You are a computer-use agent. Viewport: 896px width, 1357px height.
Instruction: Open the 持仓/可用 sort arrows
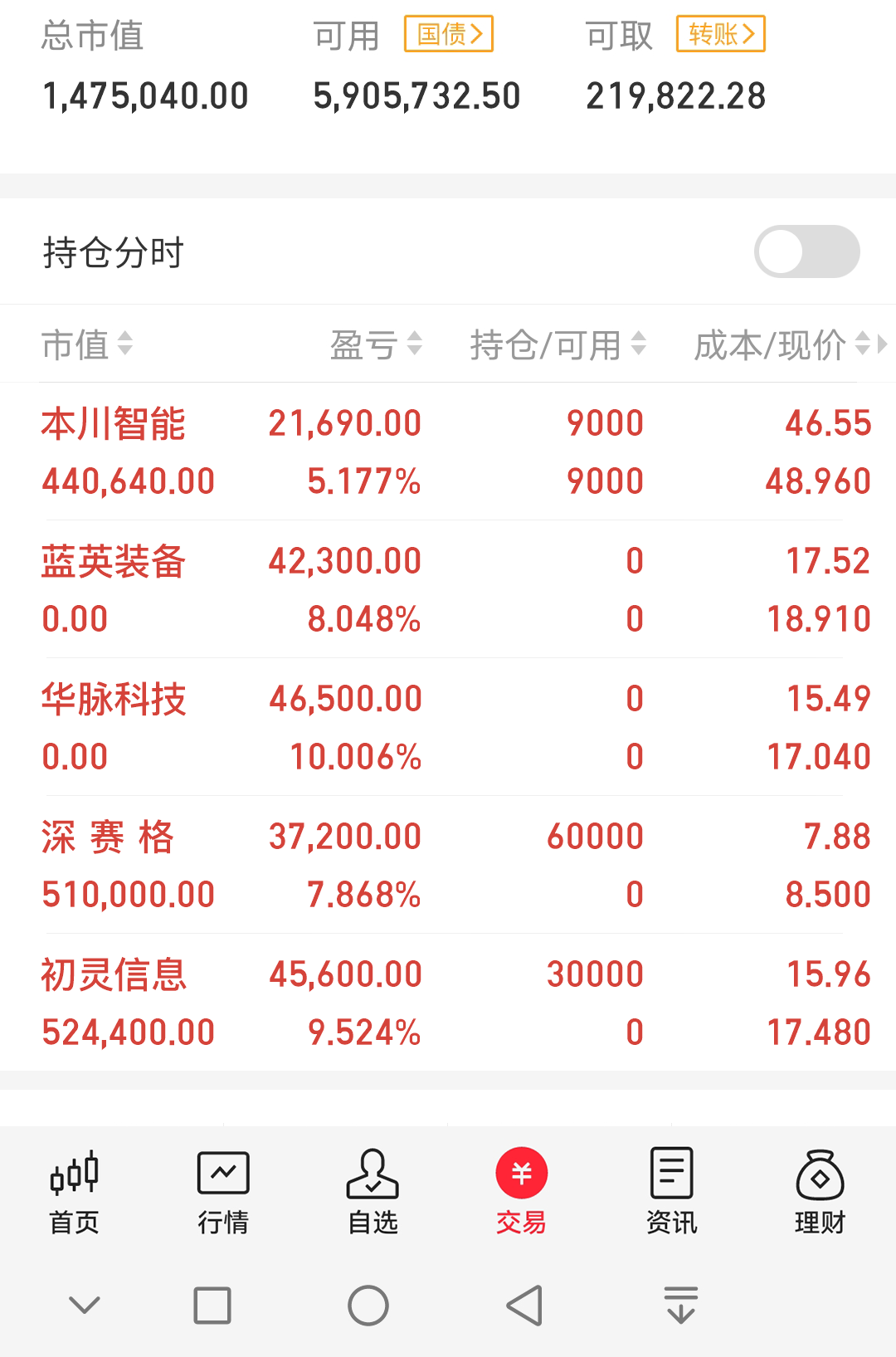tap(637, 343)
